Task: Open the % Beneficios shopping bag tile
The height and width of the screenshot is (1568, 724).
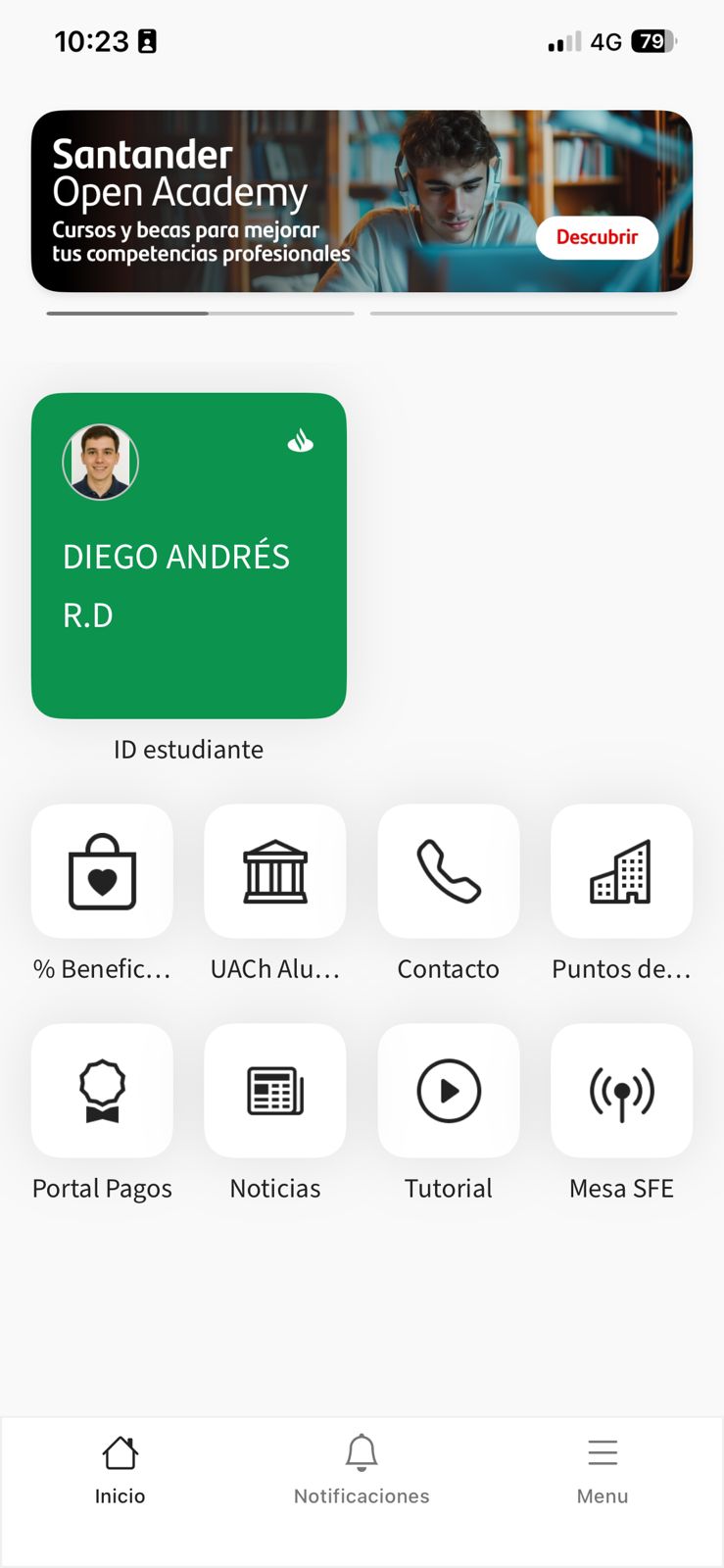Action: point(102,871)
